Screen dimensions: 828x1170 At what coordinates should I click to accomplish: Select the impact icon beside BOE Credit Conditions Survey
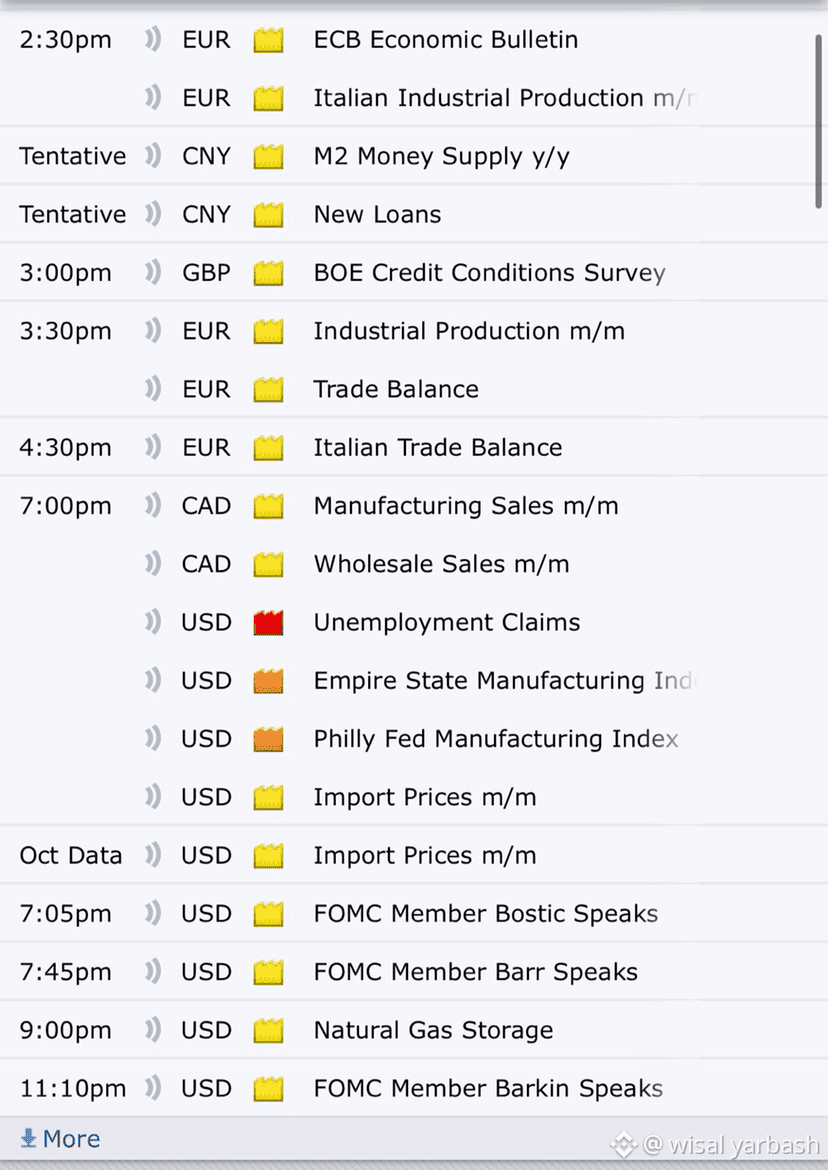coord(268,272)
